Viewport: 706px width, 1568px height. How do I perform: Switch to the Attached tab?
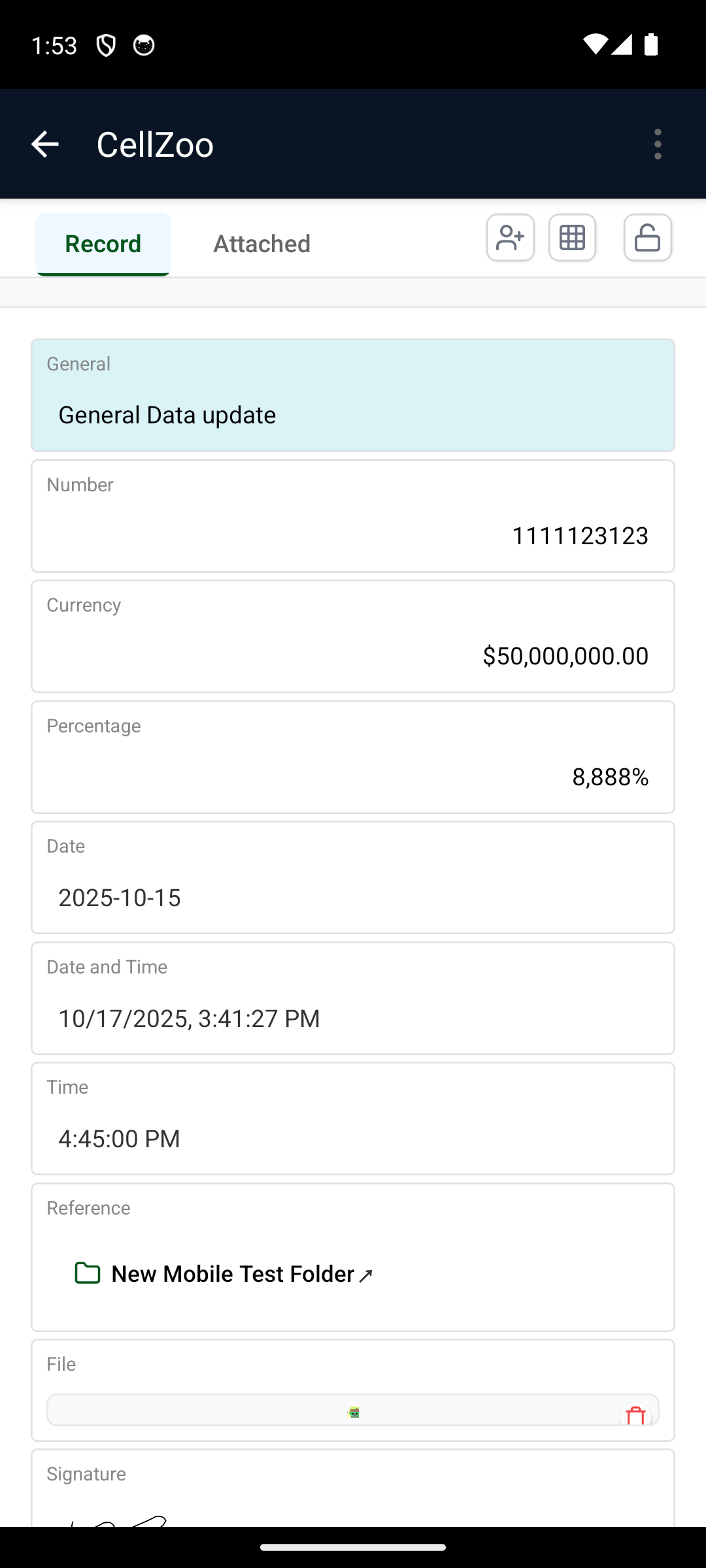261,243
